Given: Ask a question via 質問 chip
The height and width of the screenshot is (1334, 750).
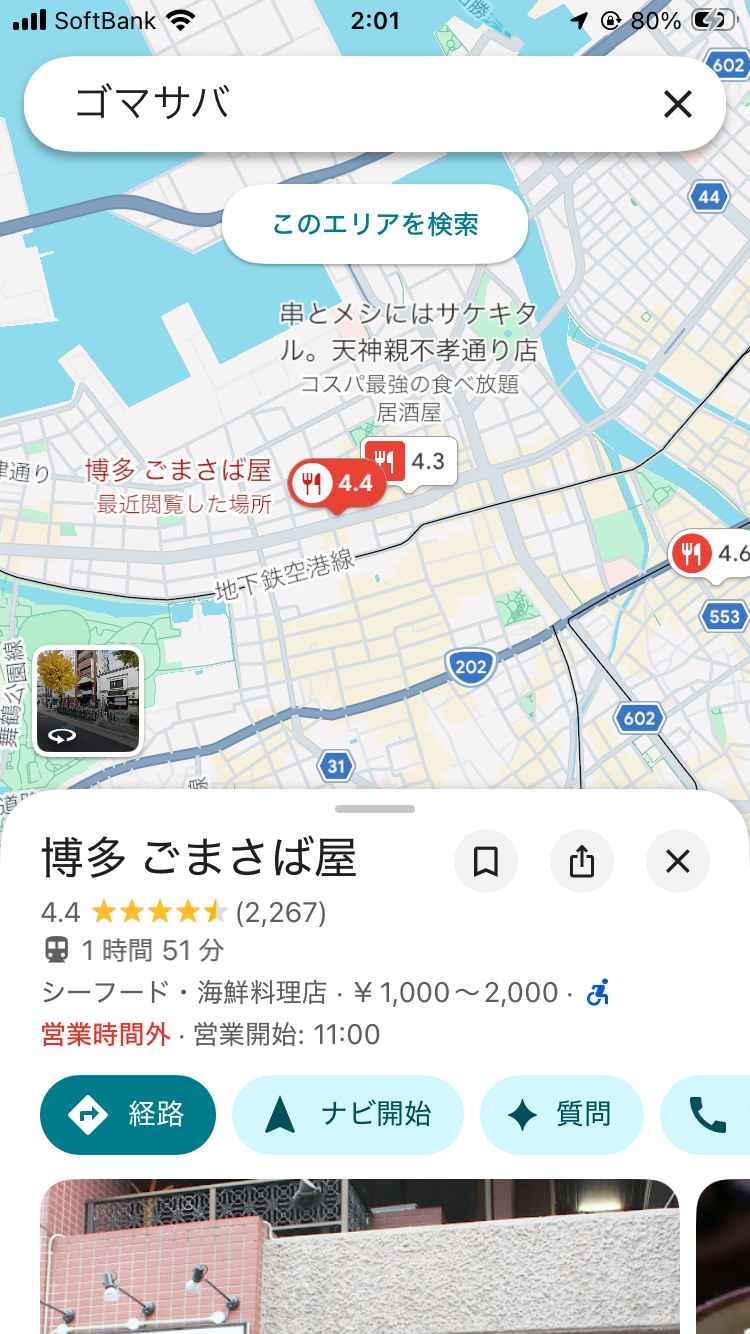Looking at the screenshot, I should [x=561, y=1114].
